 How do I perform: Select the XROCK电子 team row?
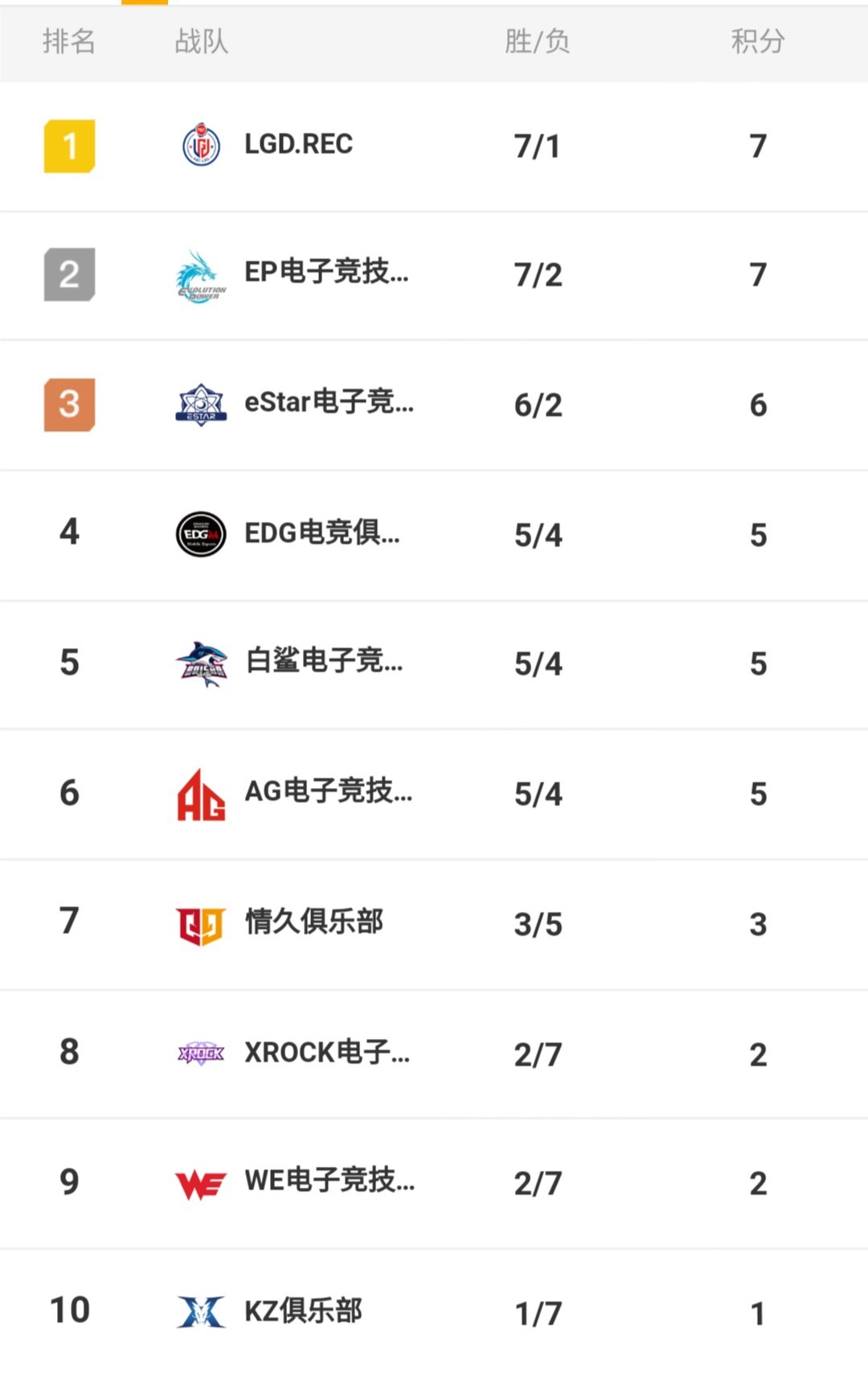(326, 1053)
